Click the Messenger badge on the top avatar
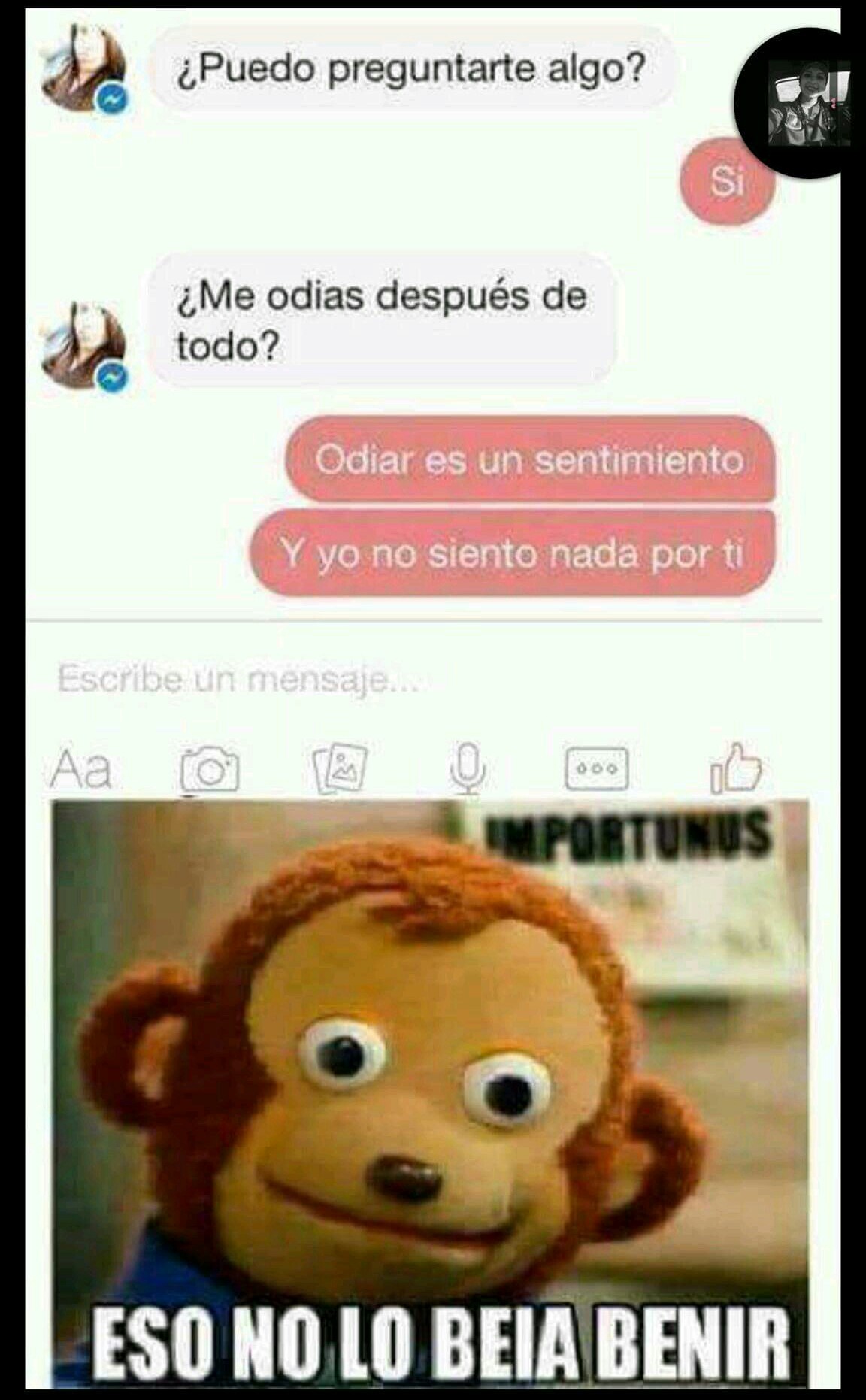The height and width of the screenshot is (1400, 866). (110, 98)
